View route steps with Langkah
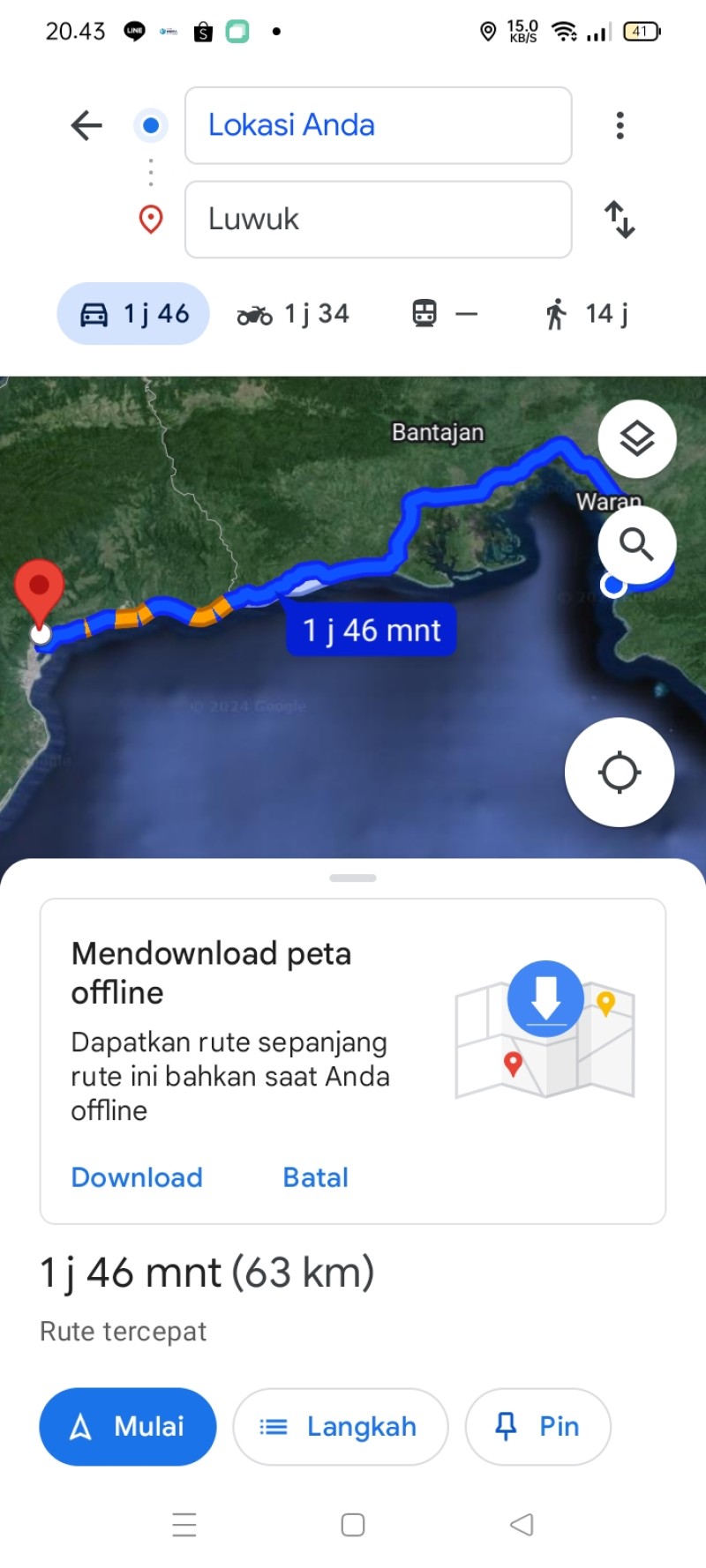This screenshot has height=1568, width=706. (341, 1427)
